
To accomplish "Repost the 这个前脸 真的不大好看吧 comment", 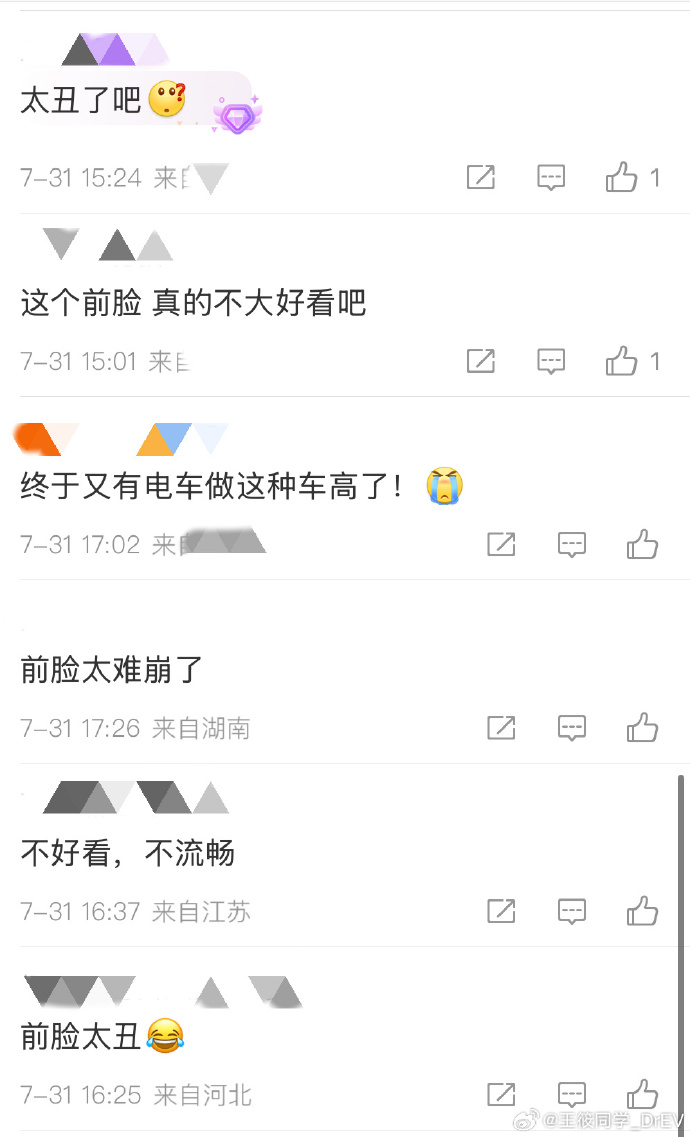I will coord(481,360).
